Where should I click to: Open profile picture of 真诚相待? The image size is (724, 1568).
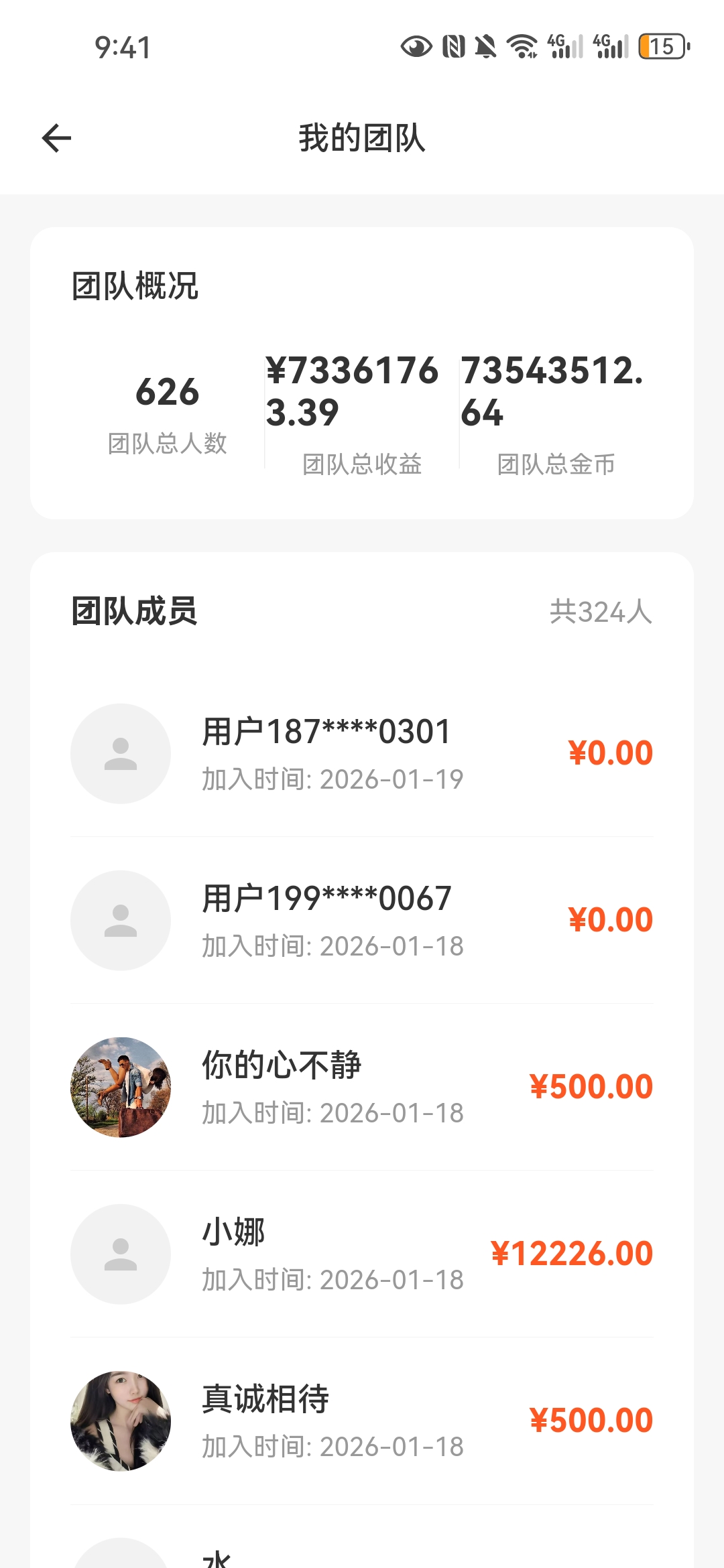pyautogui.click(x=121, y=1421)
